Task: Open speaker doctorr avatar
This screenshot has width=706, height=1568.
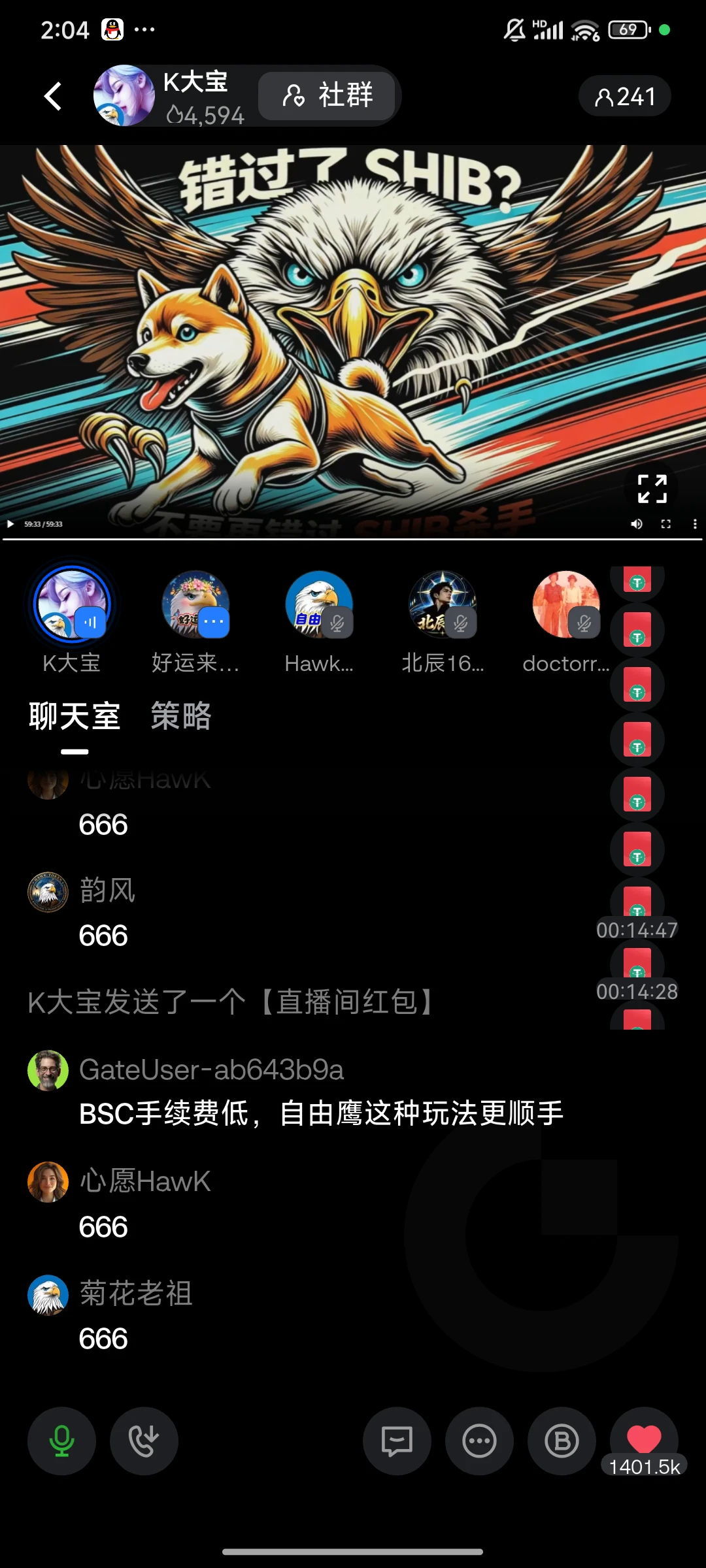Action: [566, 604]
